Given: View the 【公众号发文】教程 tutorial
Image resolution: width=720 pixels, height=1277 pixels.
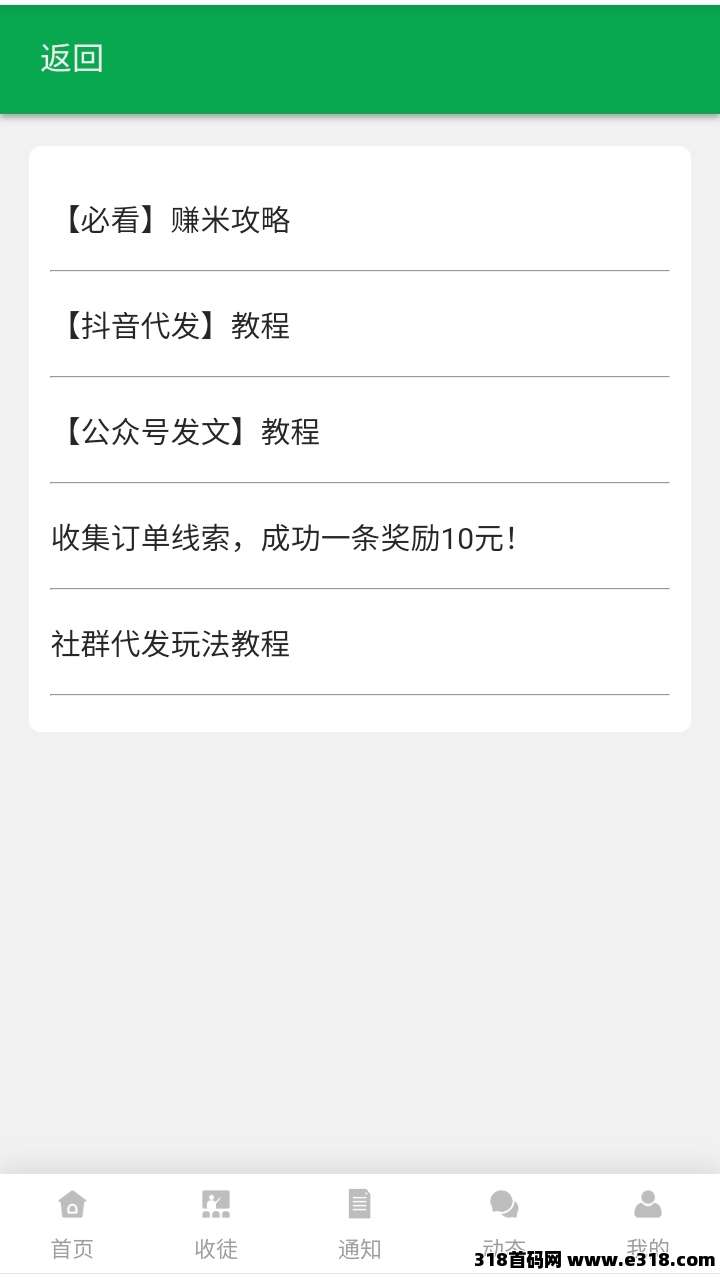Looking at the screenshot, I should click(186, 432).
